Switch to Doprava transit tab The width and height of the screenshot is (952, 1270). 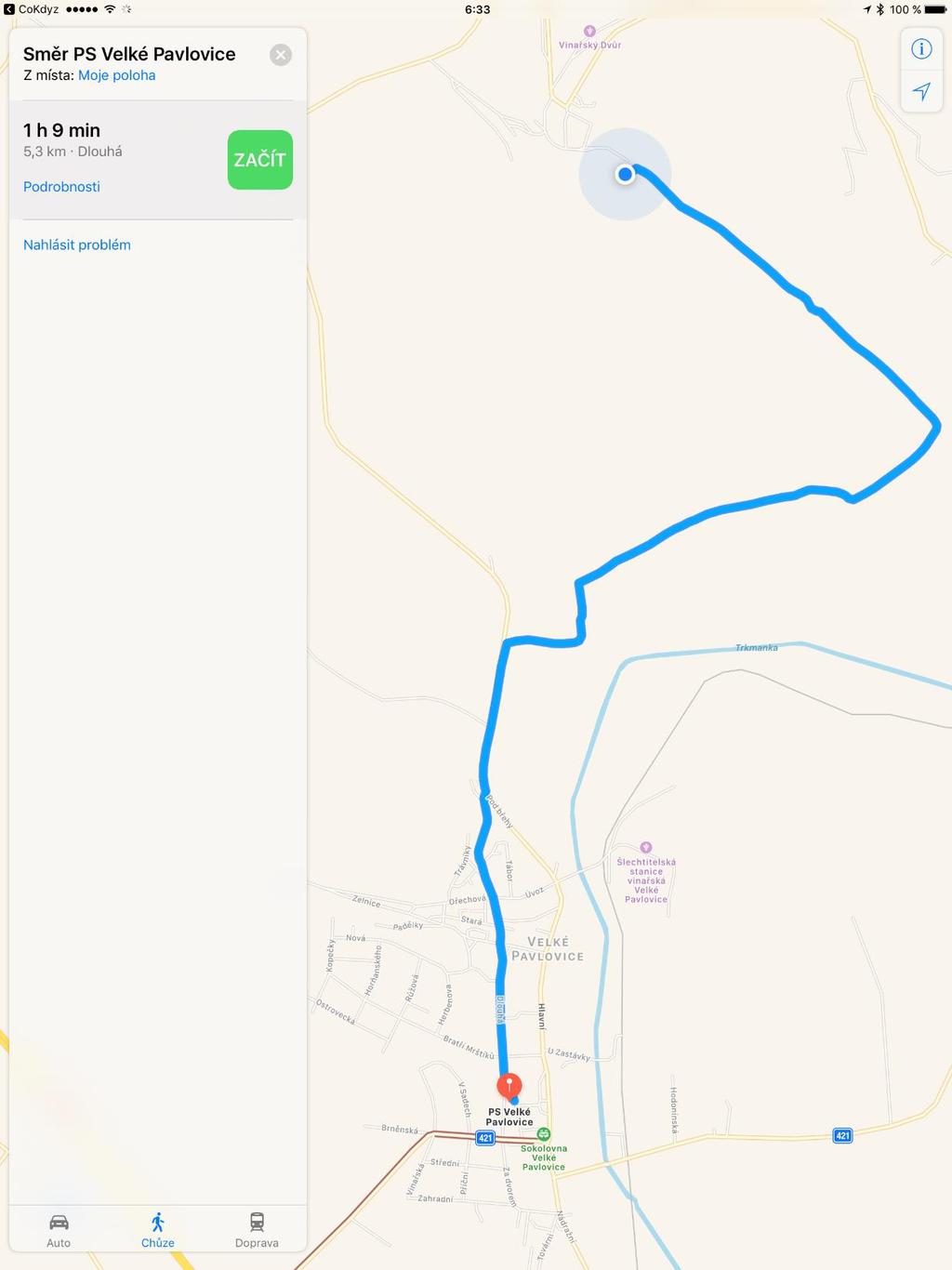[257, 1229]
